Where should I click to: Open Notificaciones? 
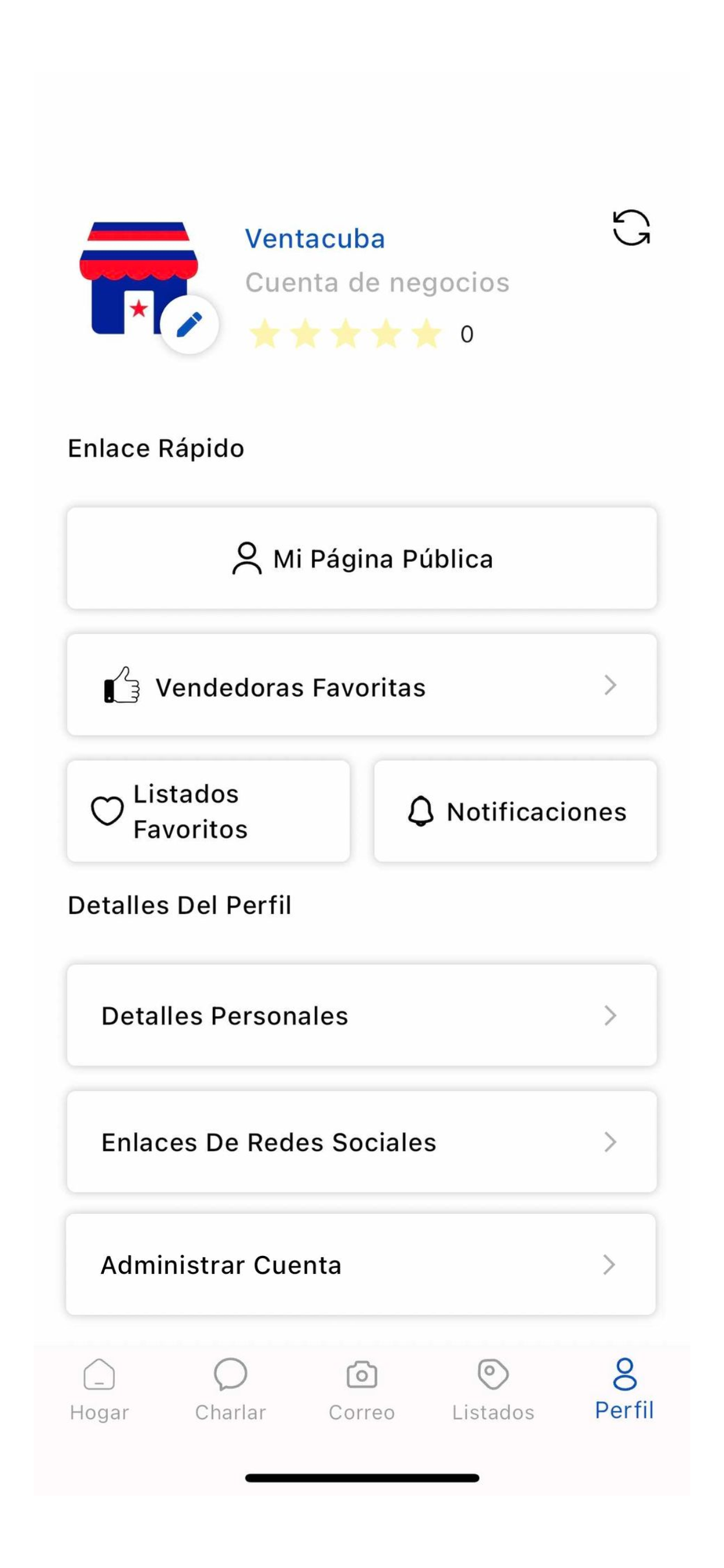[x=515, y=811]
